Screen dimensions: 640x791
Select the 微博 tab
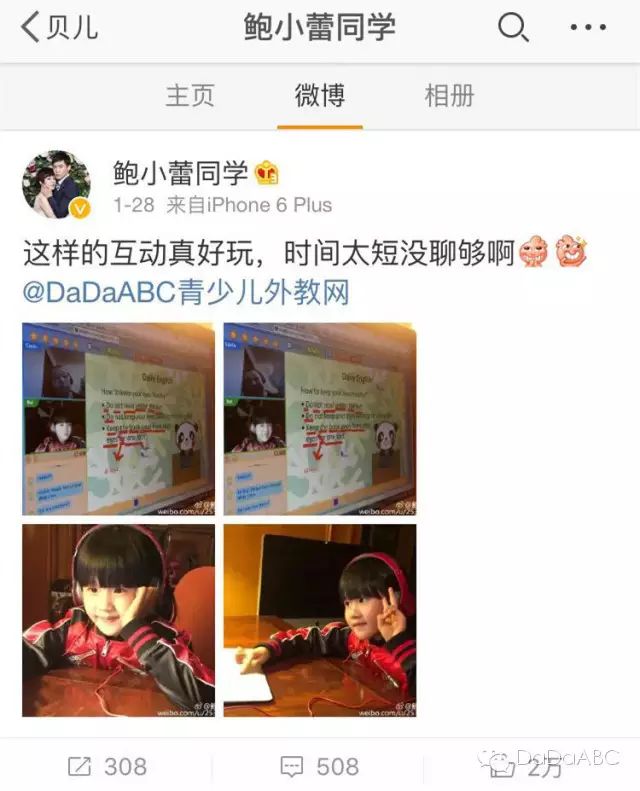pos(320,96)
